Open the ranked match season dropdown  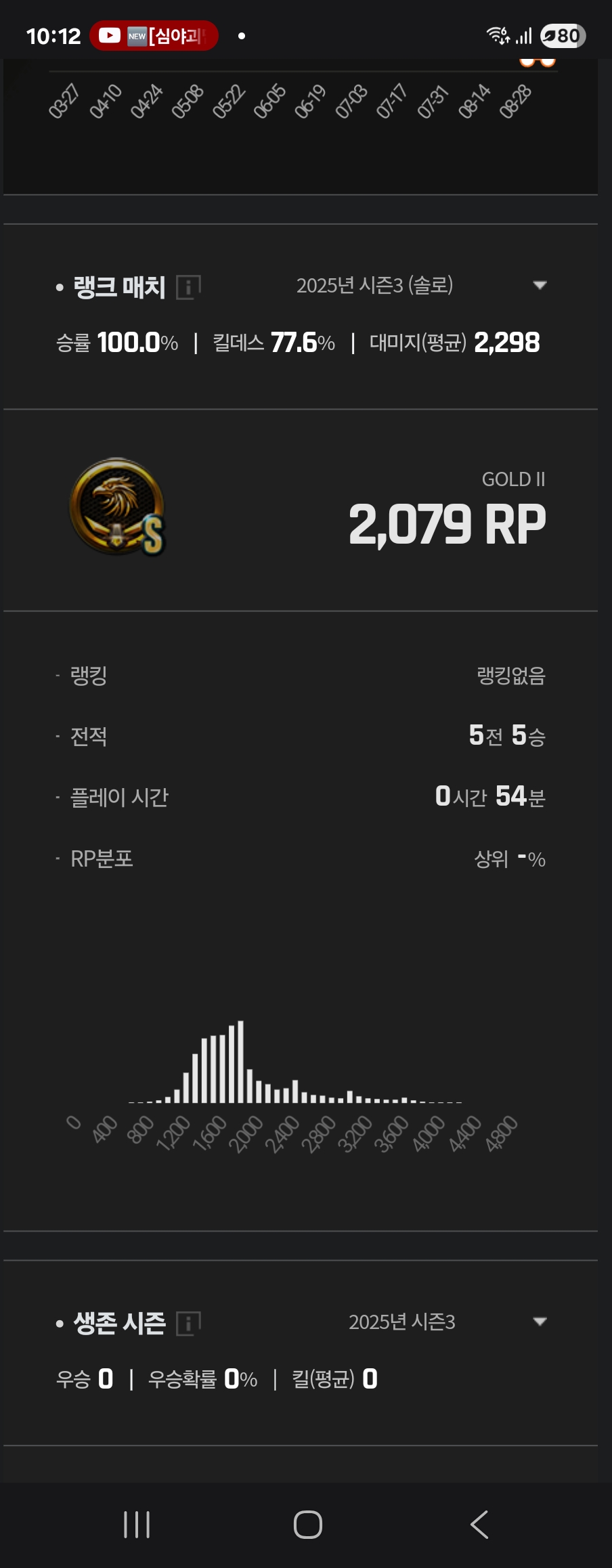click(x=539, y=285)
